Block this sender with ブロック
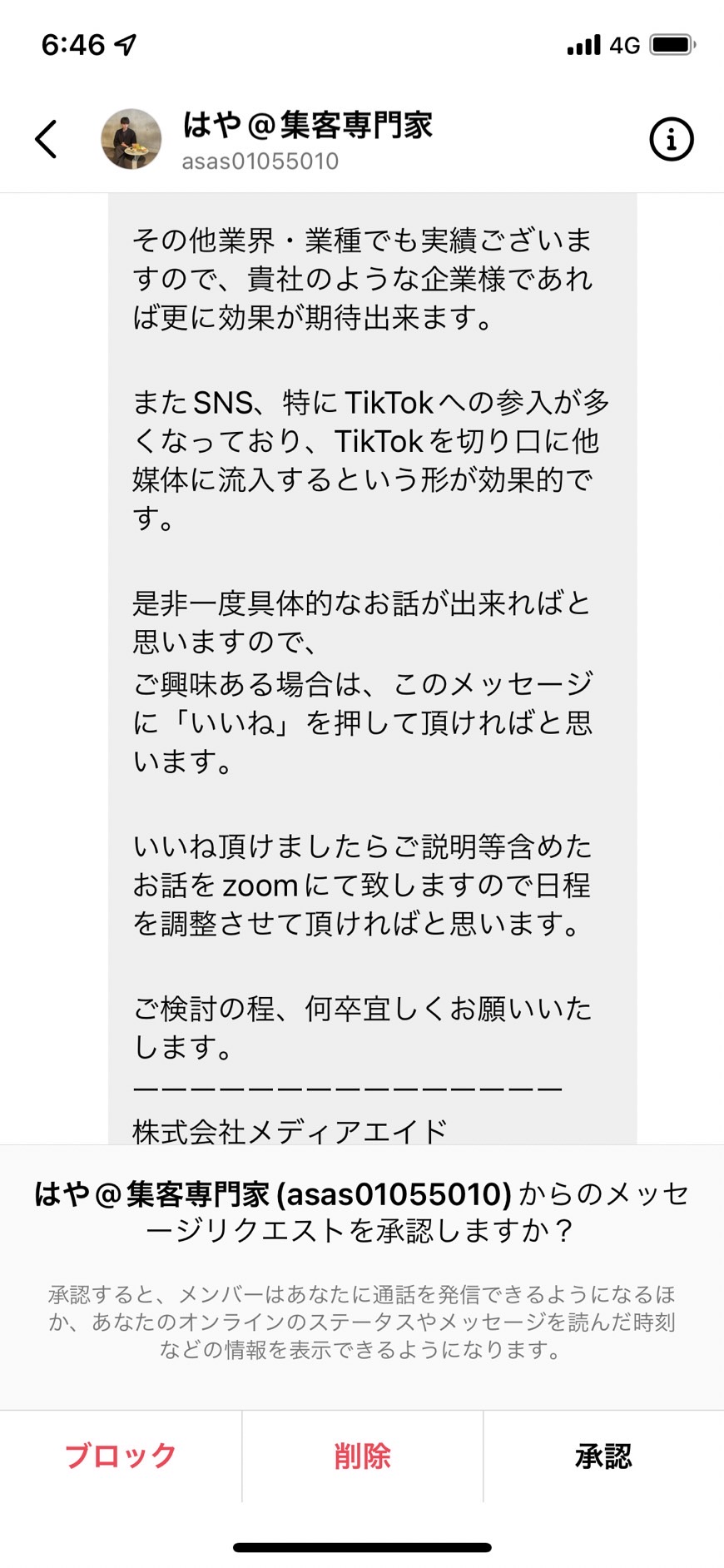 (121, 1456)
